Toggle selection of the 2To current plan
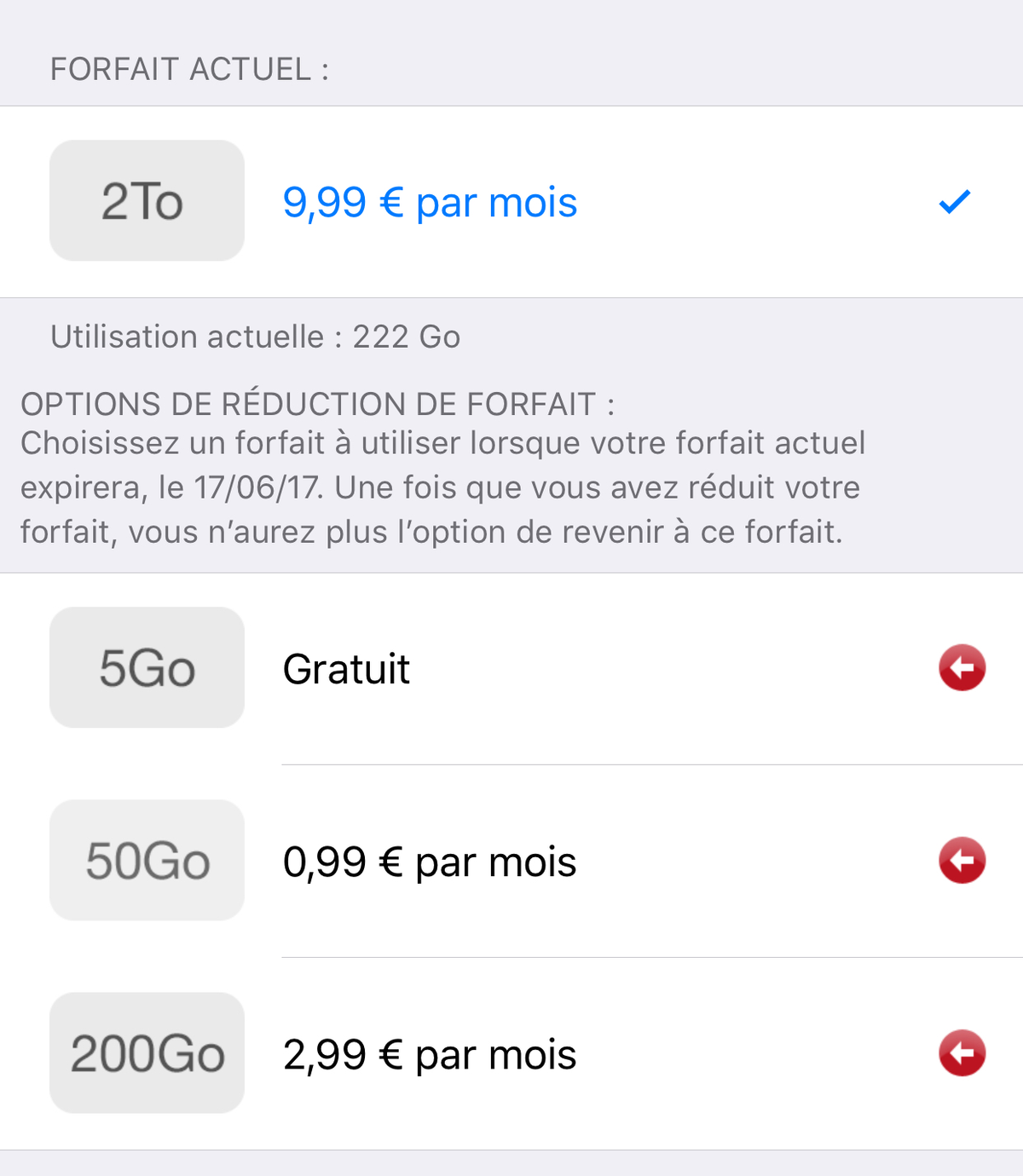The image size is (1023, 1176). (511, 200)
